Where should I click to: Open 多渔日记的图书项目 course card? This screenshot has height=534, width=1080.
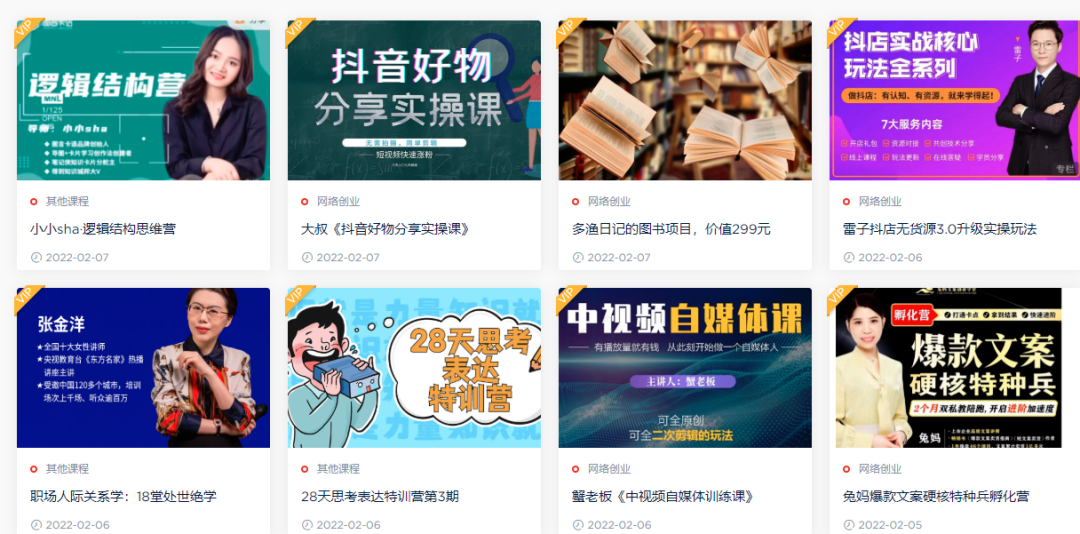[x=671, y=229]
